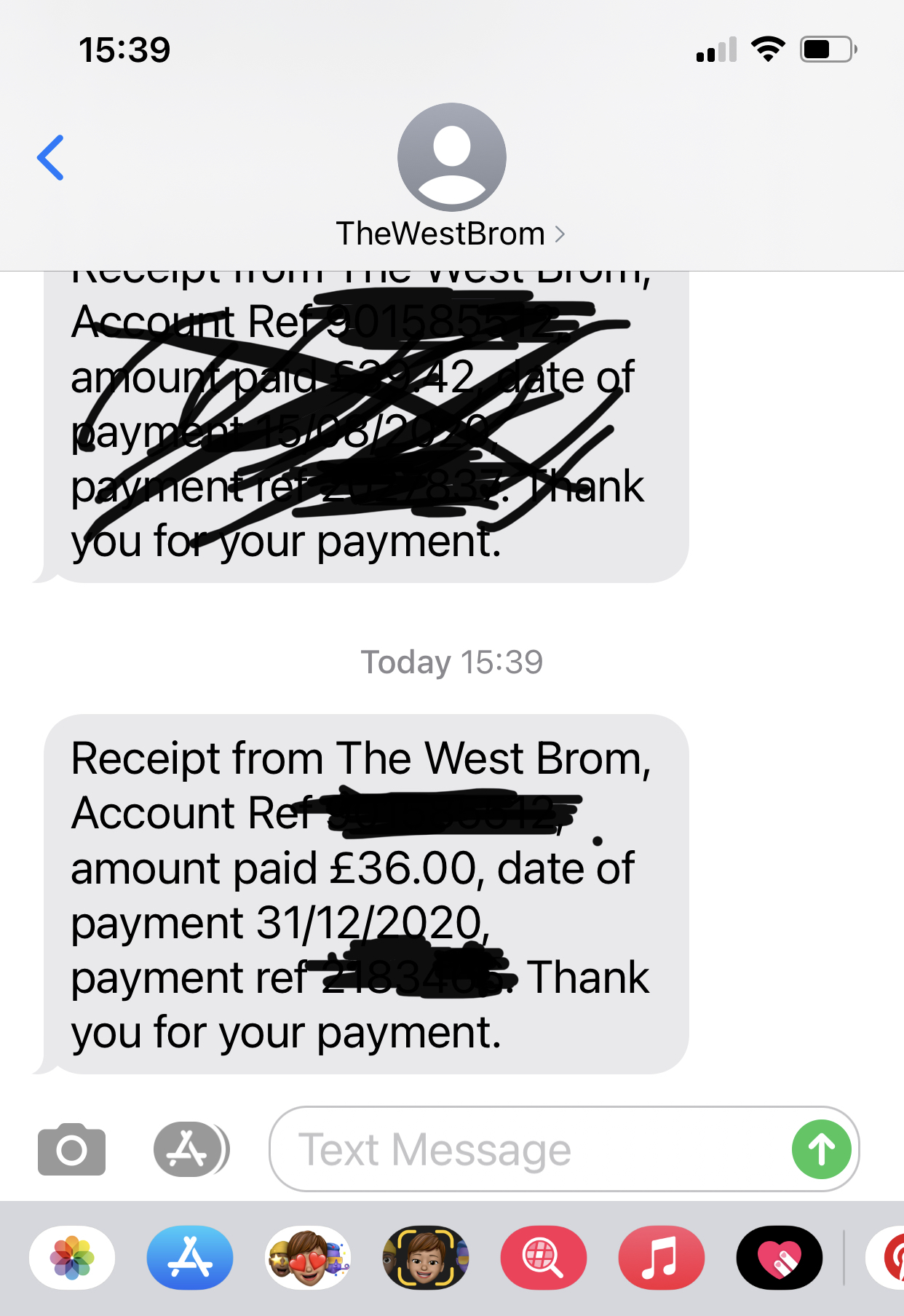Focus the Text Message input field
The image size is (904, 1316).
[524, 1150]
